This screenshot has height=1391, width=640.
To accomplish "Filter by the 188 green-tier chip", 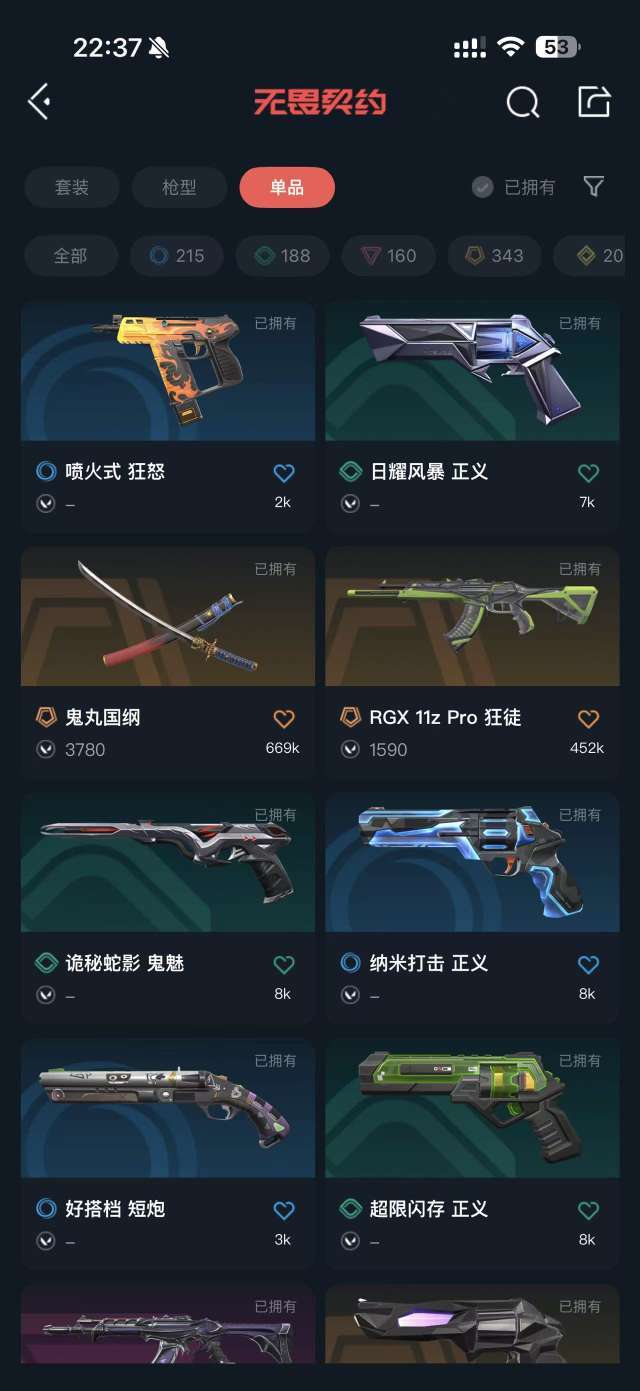I will (x=283, y=256).
